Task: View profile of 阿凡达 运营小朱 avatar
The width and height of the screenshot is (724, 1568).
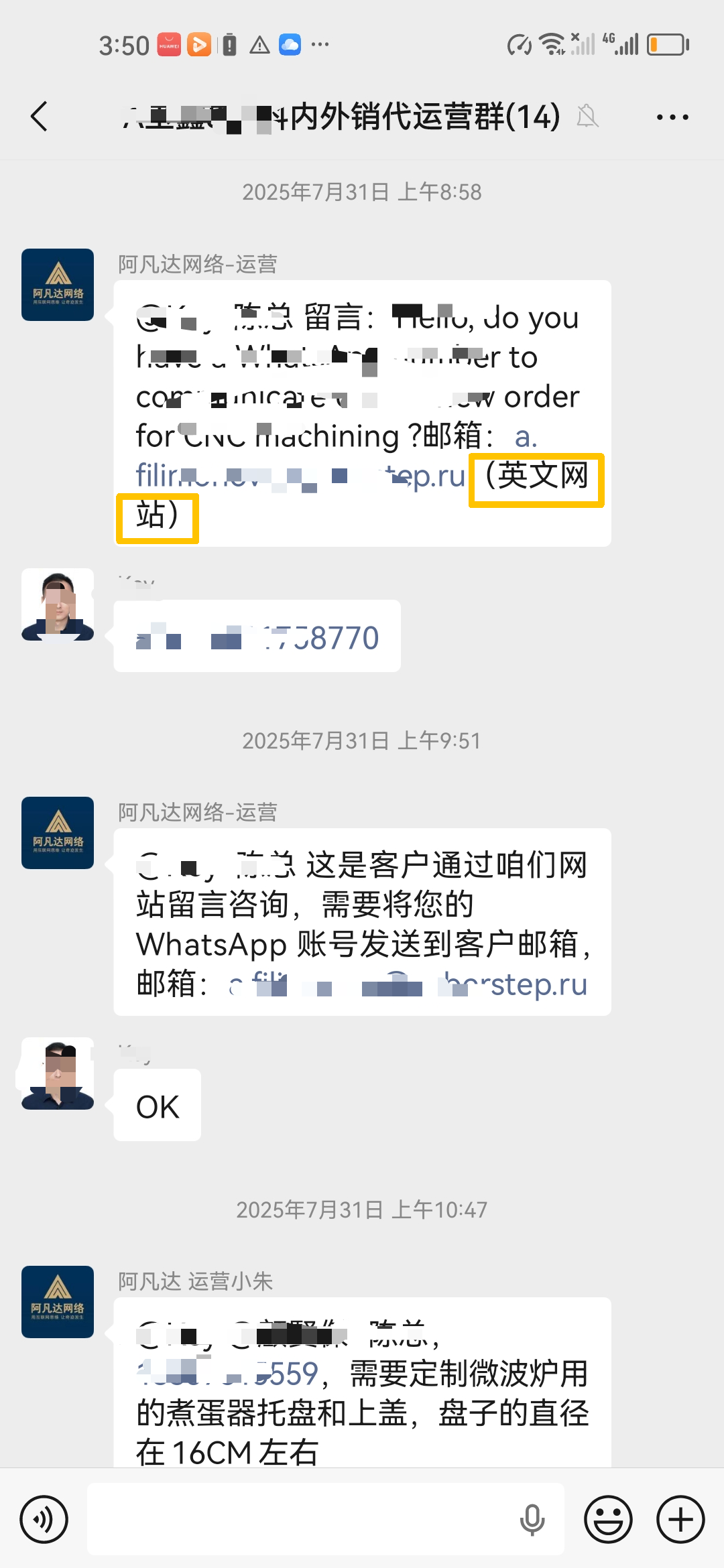Action: [x=58, y=1301]
